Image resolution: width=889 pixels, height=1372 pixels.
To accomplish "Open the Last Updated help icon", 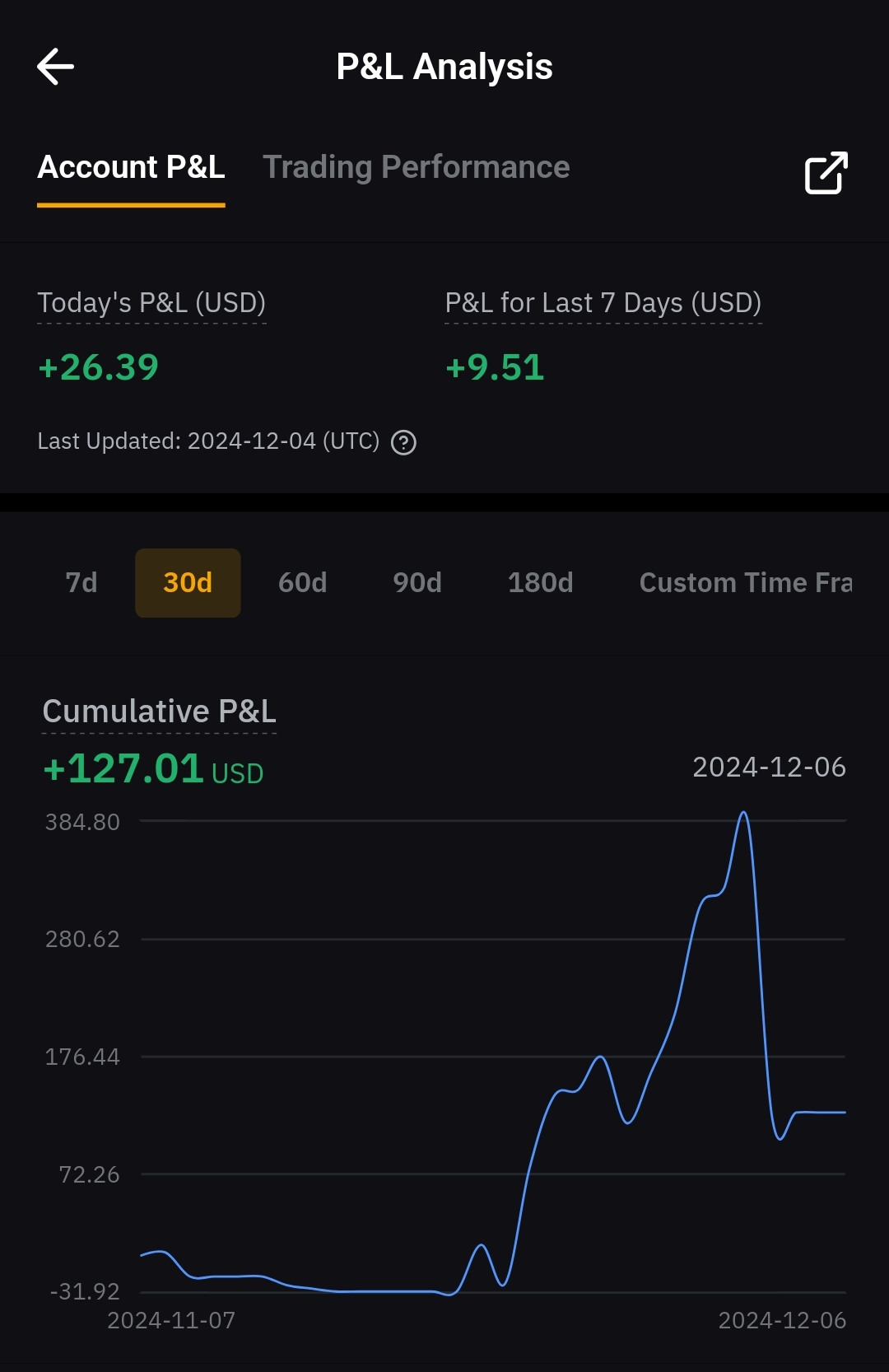I will [x=403, y=443].
